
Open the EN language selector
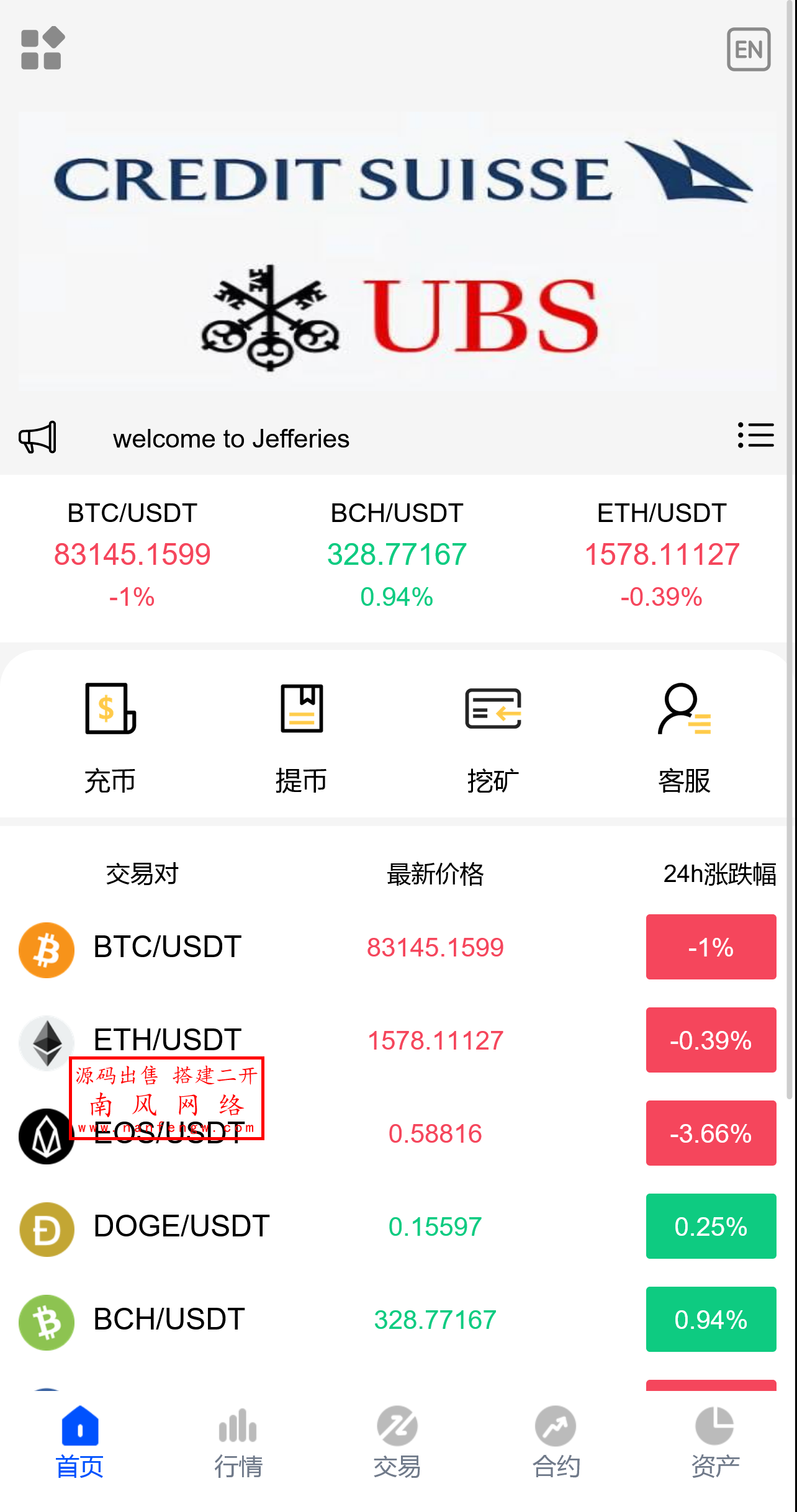[749, 49]
